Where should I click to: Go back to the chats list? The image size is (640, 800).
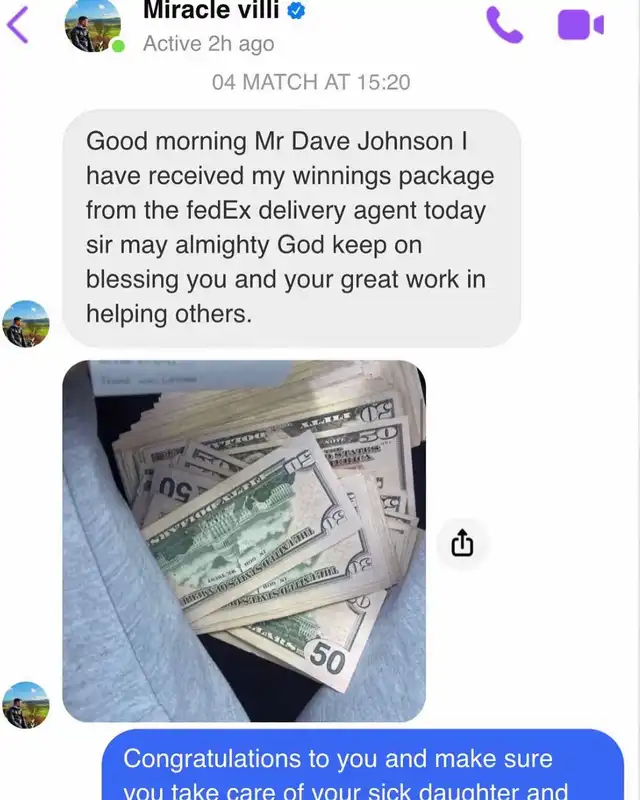click(18, 25)
